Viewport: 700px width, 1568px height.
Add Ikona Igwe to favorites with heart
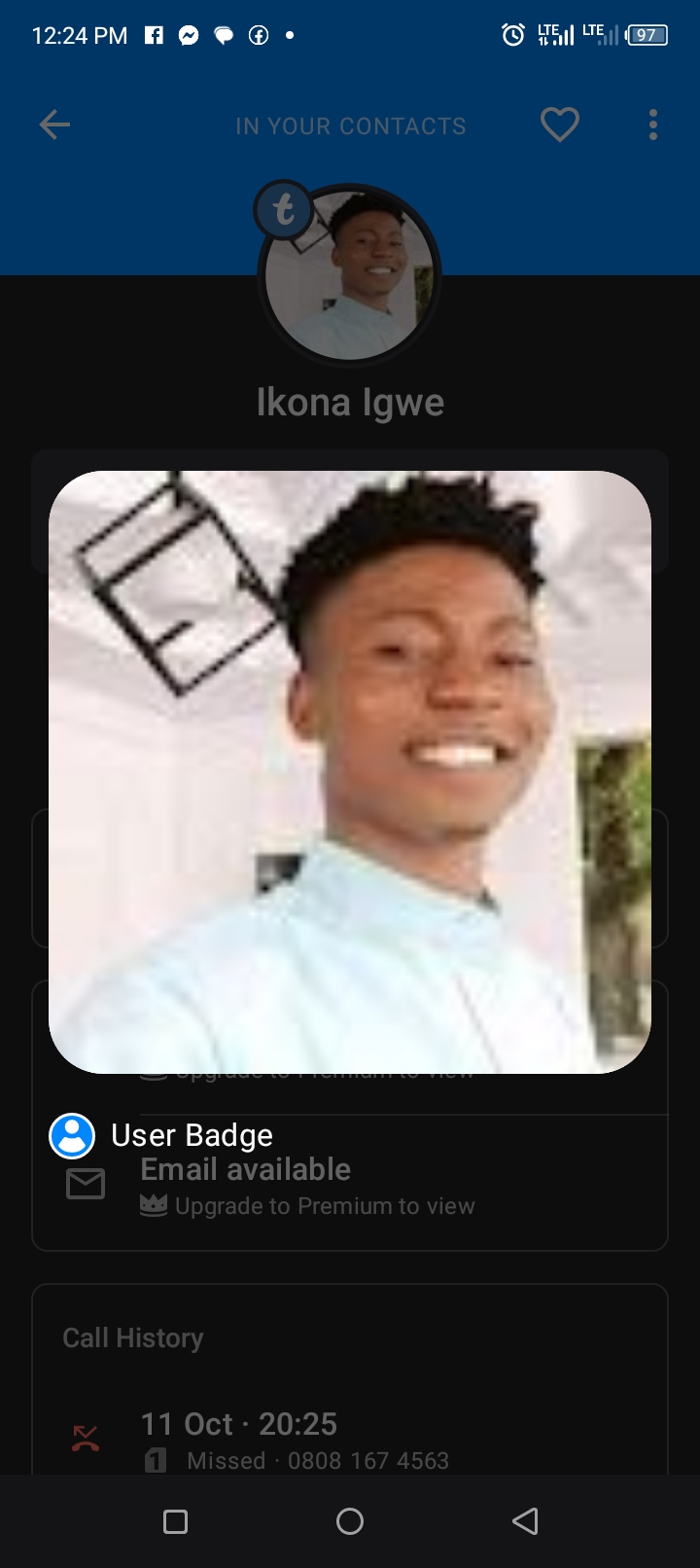coord(559,125)
